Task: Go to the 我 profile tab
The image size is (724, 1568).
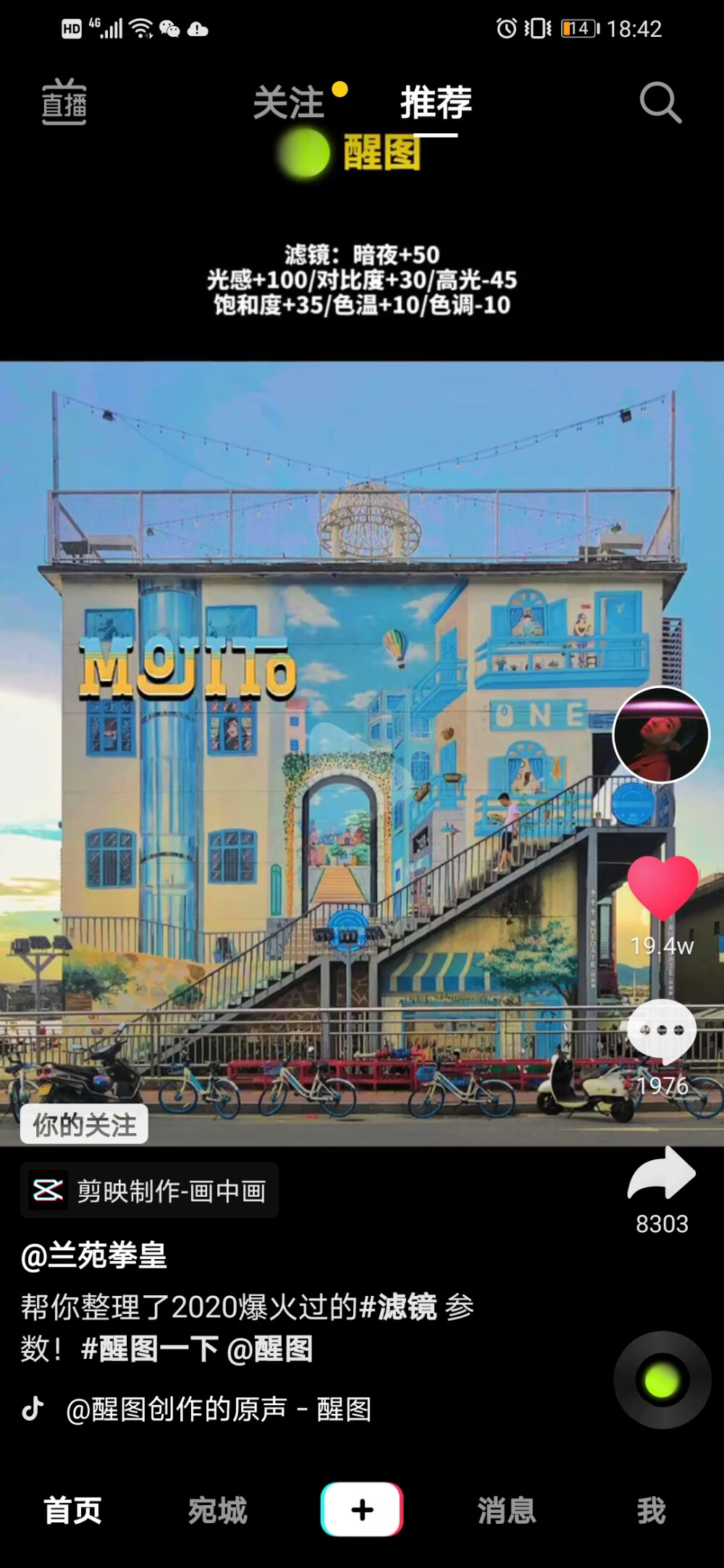Action: tap(651, 1510)
